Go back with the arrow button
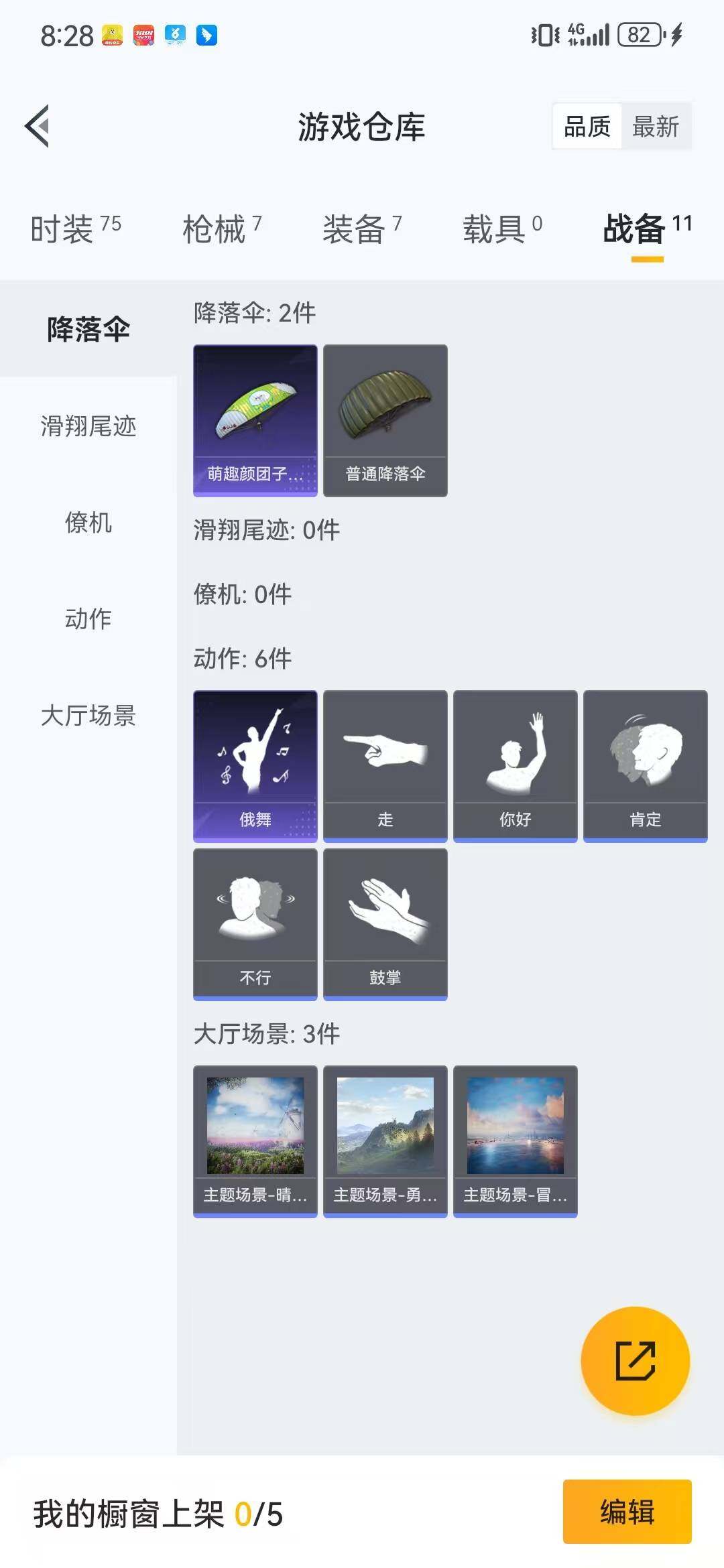Image resolution: width=724 pixels, height=1568 pixels. [x=38, y=126]
